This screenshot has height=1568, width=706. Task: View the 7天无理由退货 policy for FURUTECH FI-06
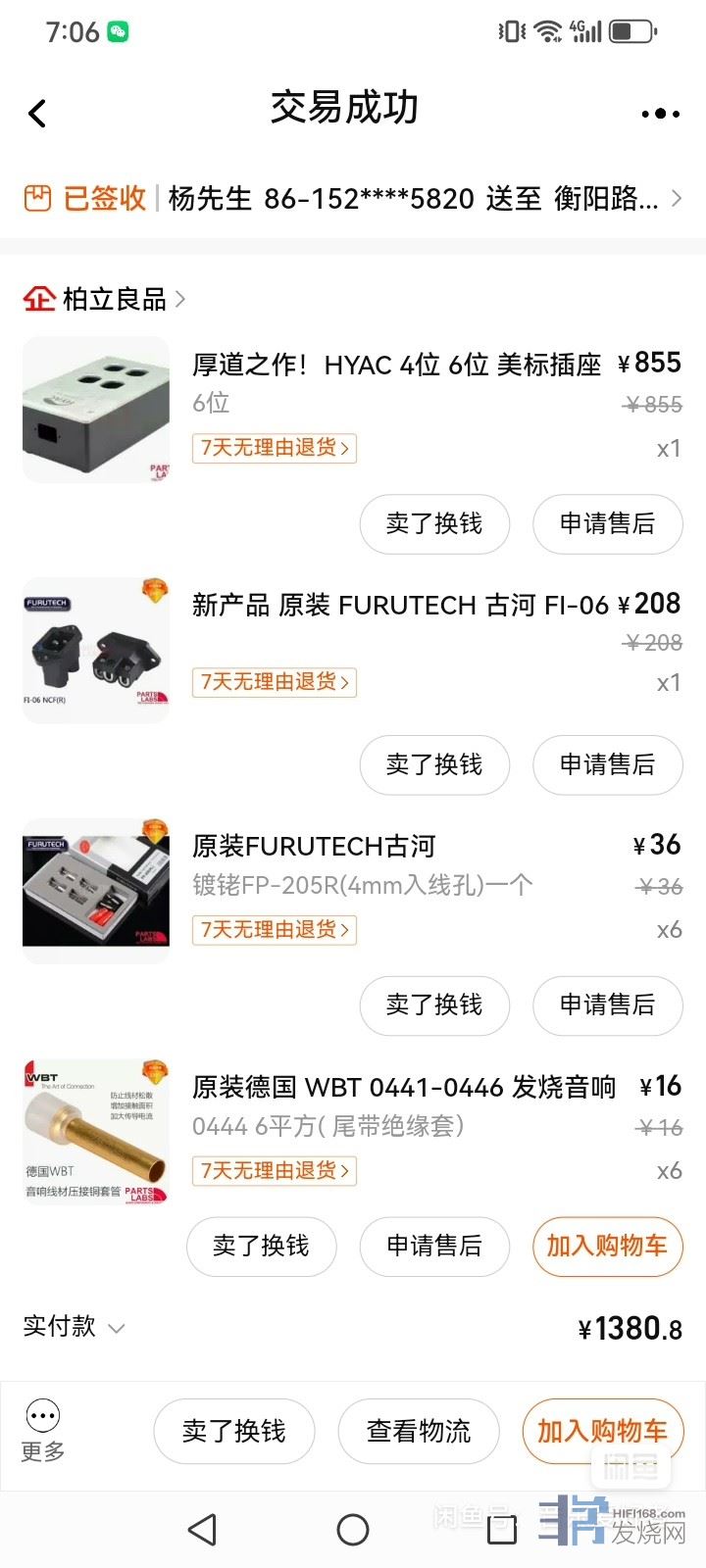(275, 682)
